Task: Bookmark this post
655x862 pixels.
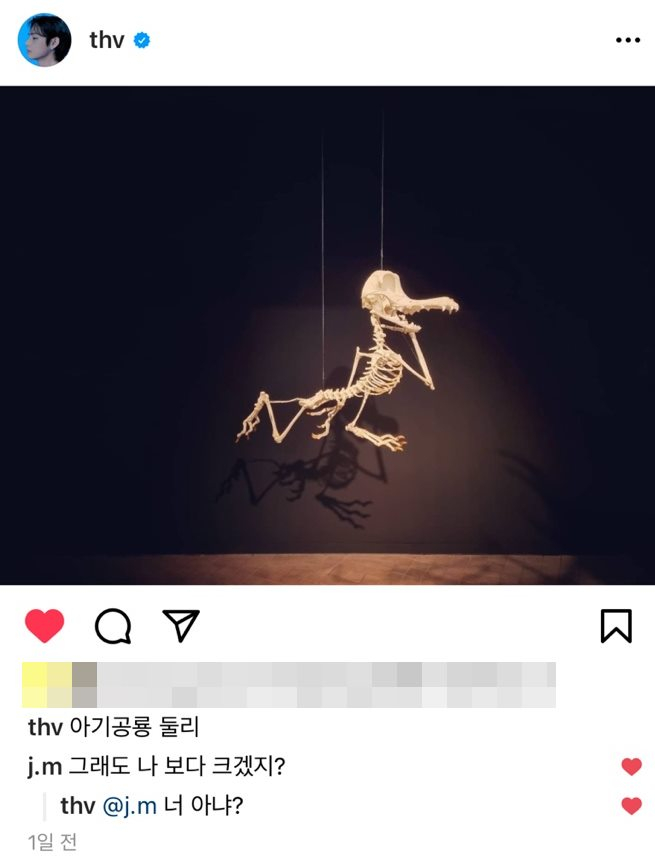Action: click(x=616, y=626)
